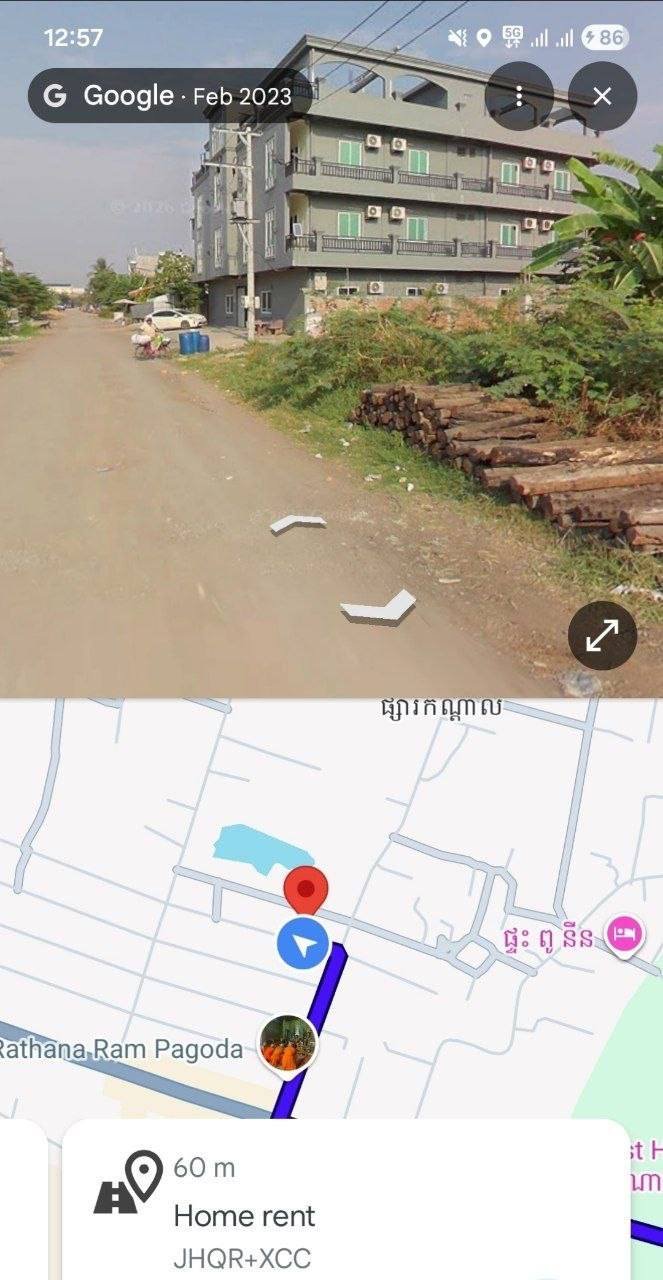Expand Street View to full screen
Viewport: 663px width, 1280px height.
(602, 635)
